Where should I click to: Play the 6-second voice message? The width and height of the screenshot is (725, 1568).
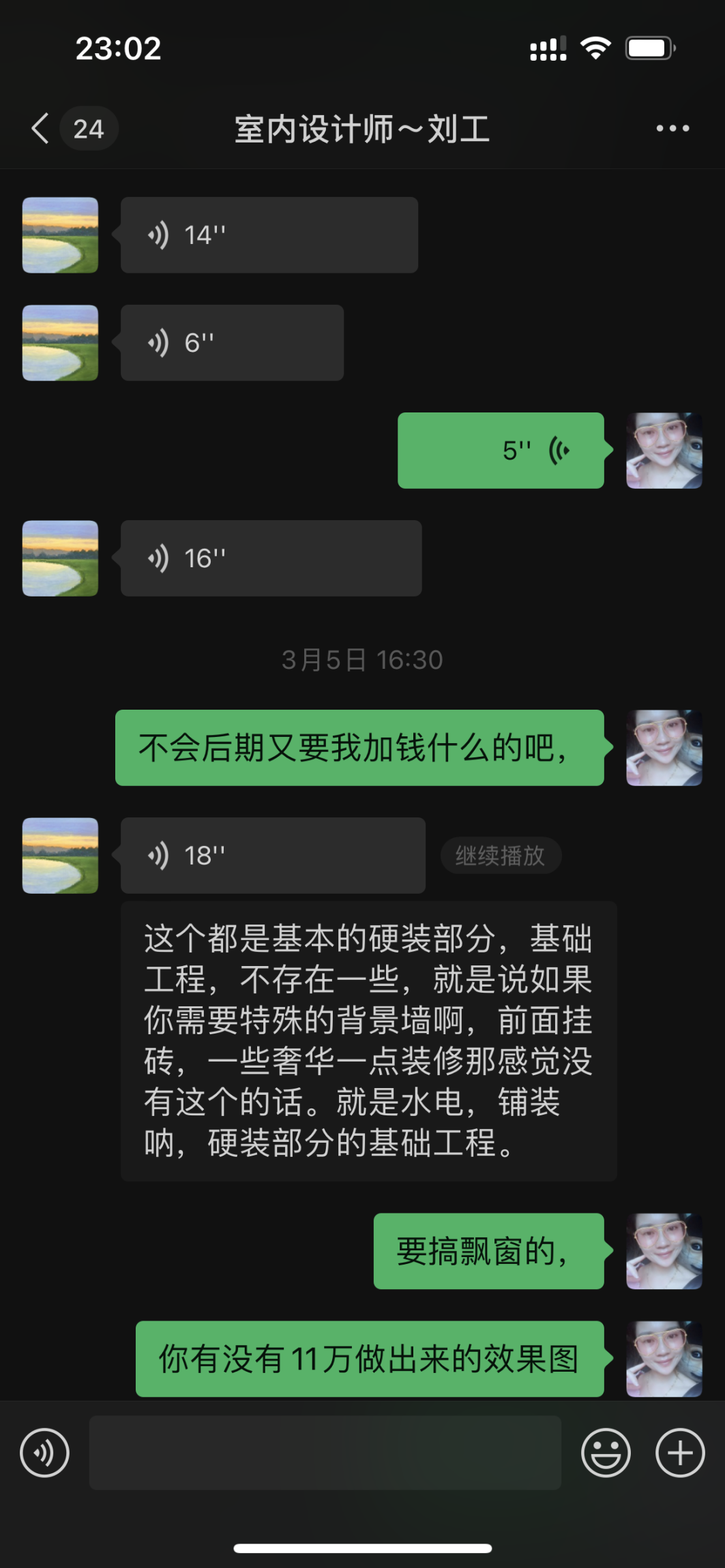coord(232,343)
